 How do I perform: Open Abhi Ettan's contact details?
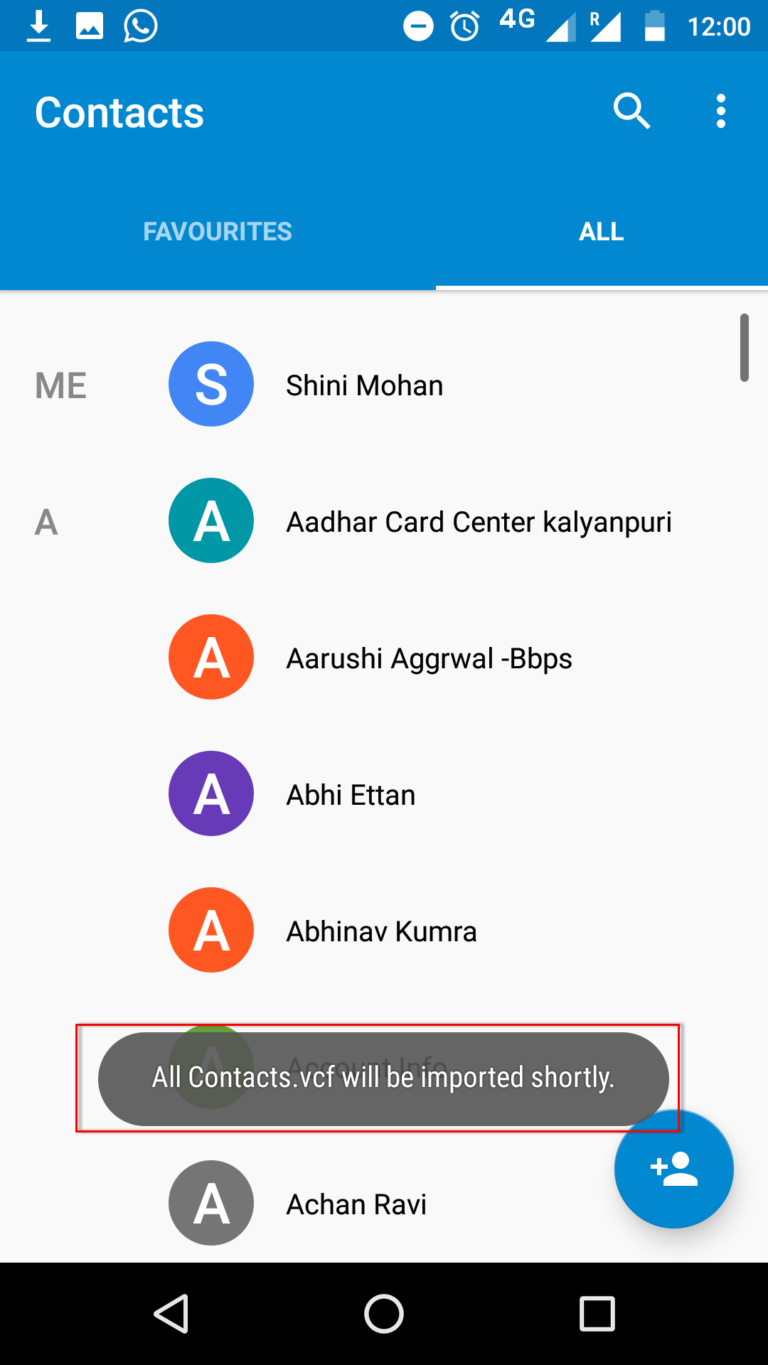point(350,795)
